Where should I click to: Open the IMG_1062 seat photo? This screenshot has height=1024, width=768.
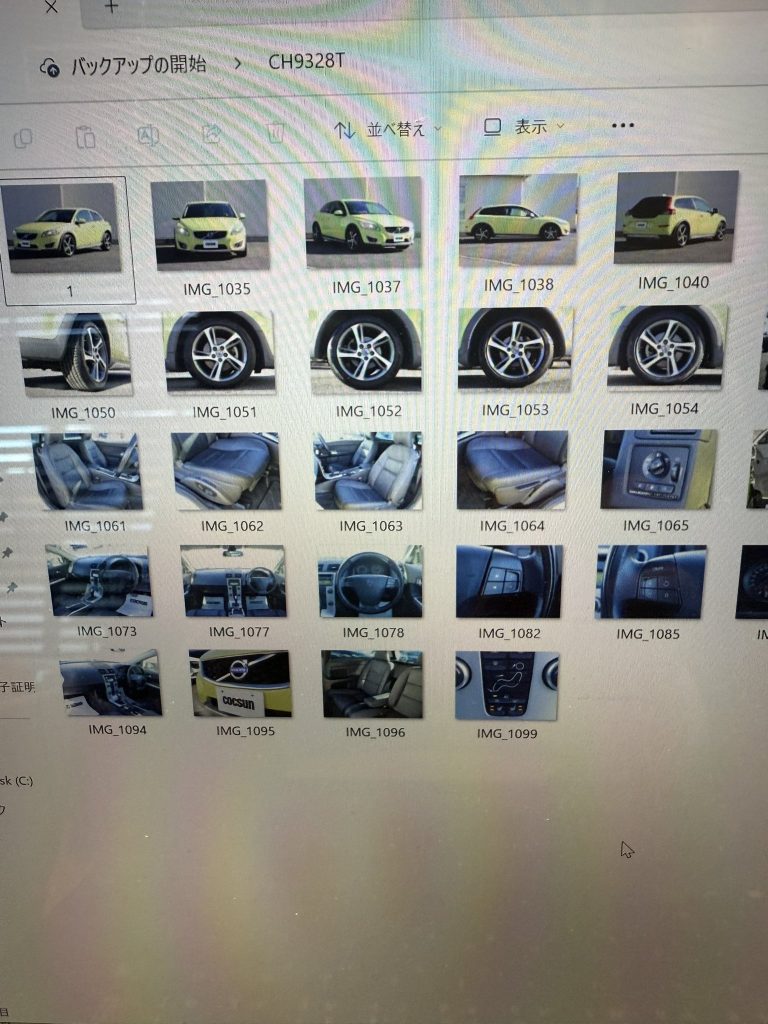(225, 470)
